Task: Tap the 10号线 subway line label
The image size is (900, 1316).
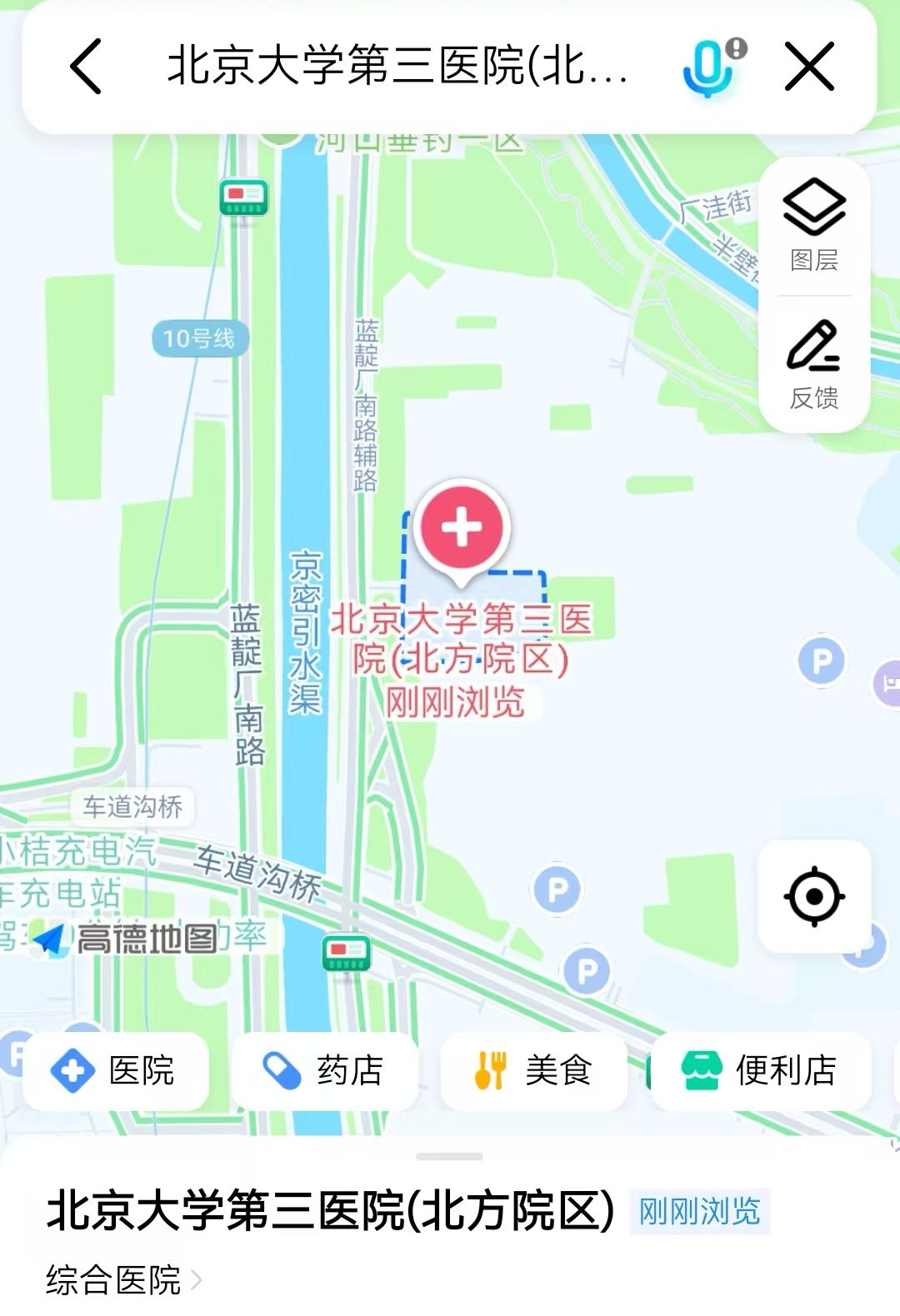Action: pyautogui.click(x=199, y=338)
